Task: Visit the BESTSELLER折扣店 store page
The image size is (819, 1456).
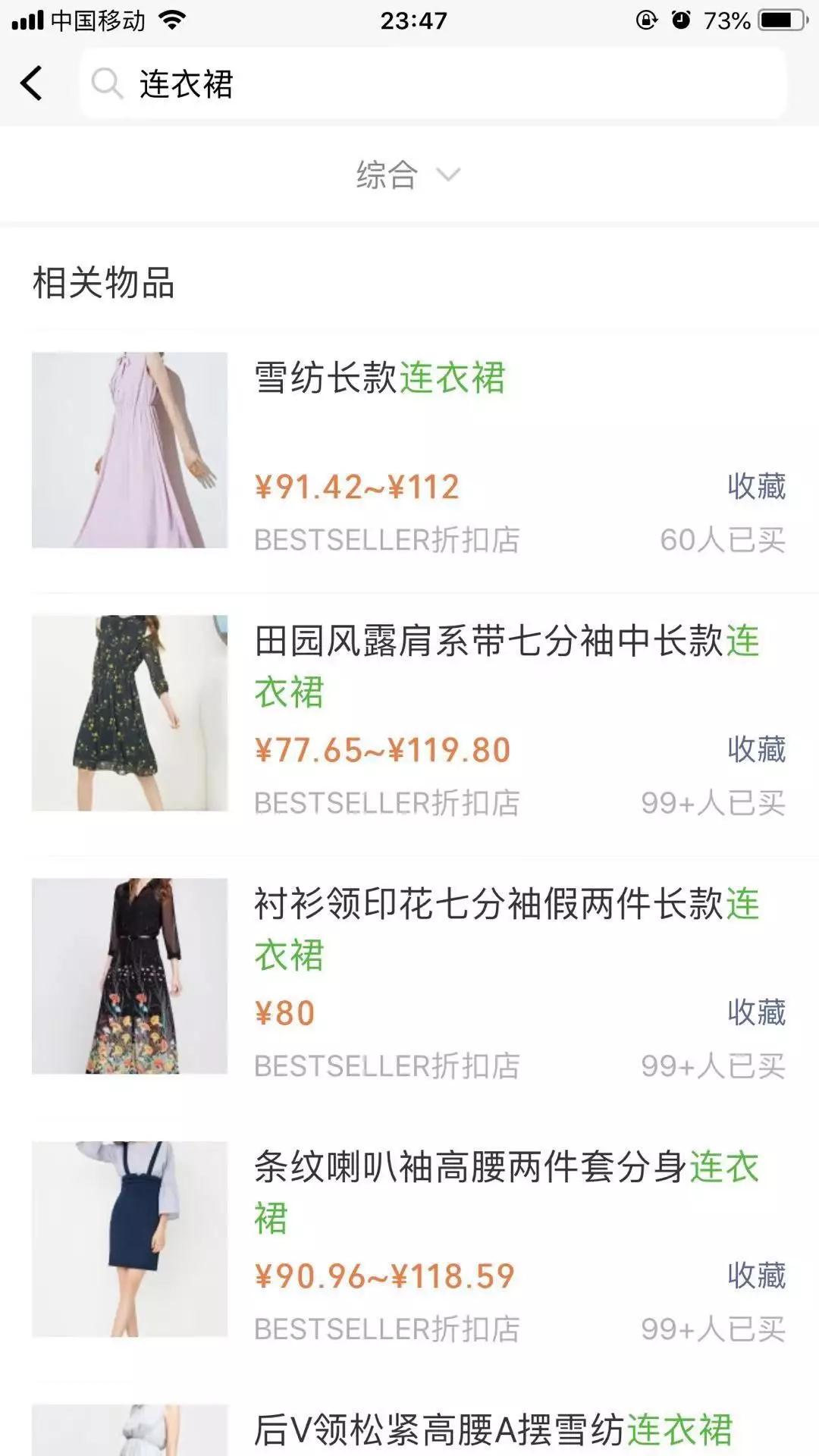Action: coord(387,540)
